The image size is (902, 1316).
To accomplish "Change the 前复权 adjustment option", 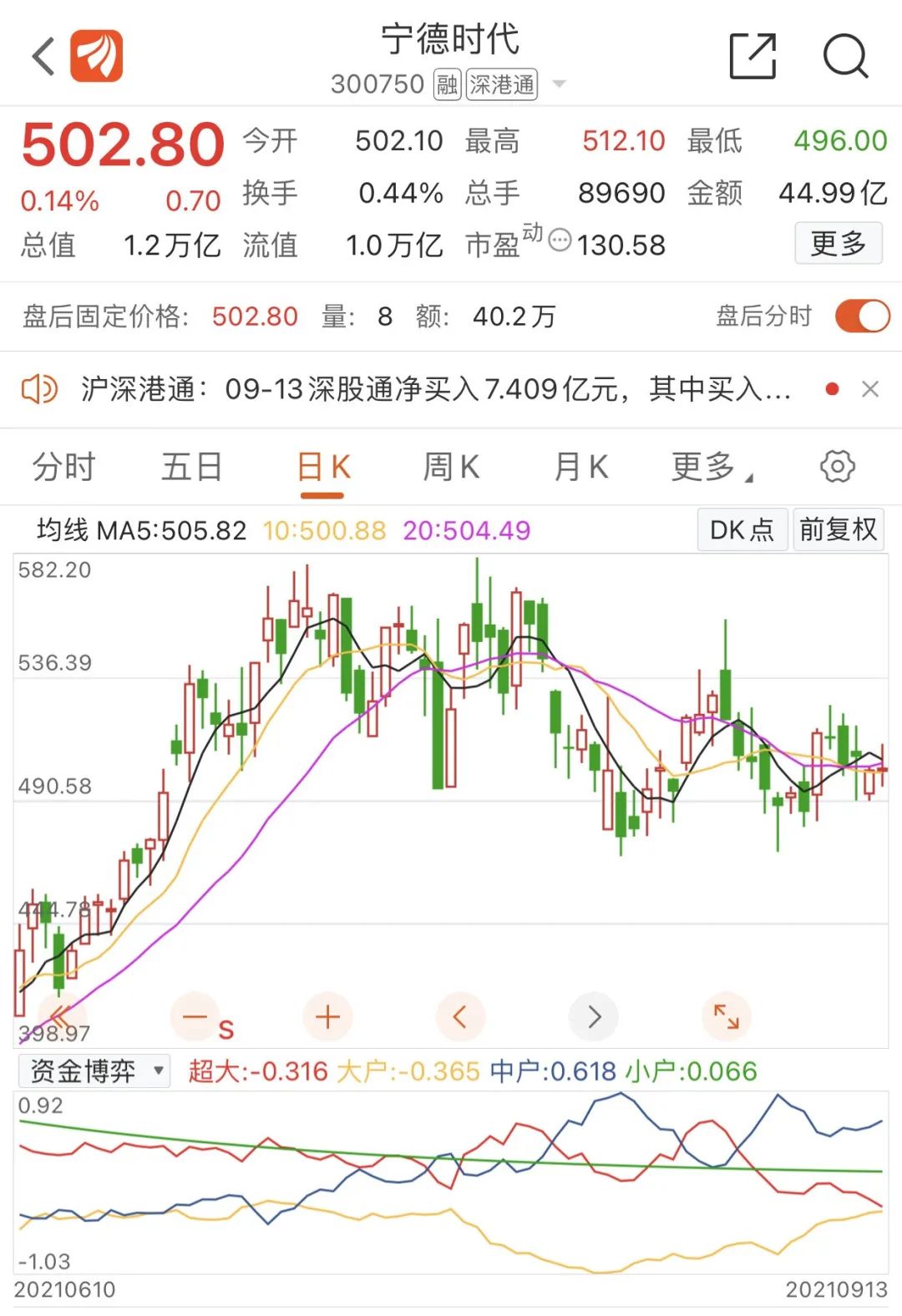I will tap(838, 530).
